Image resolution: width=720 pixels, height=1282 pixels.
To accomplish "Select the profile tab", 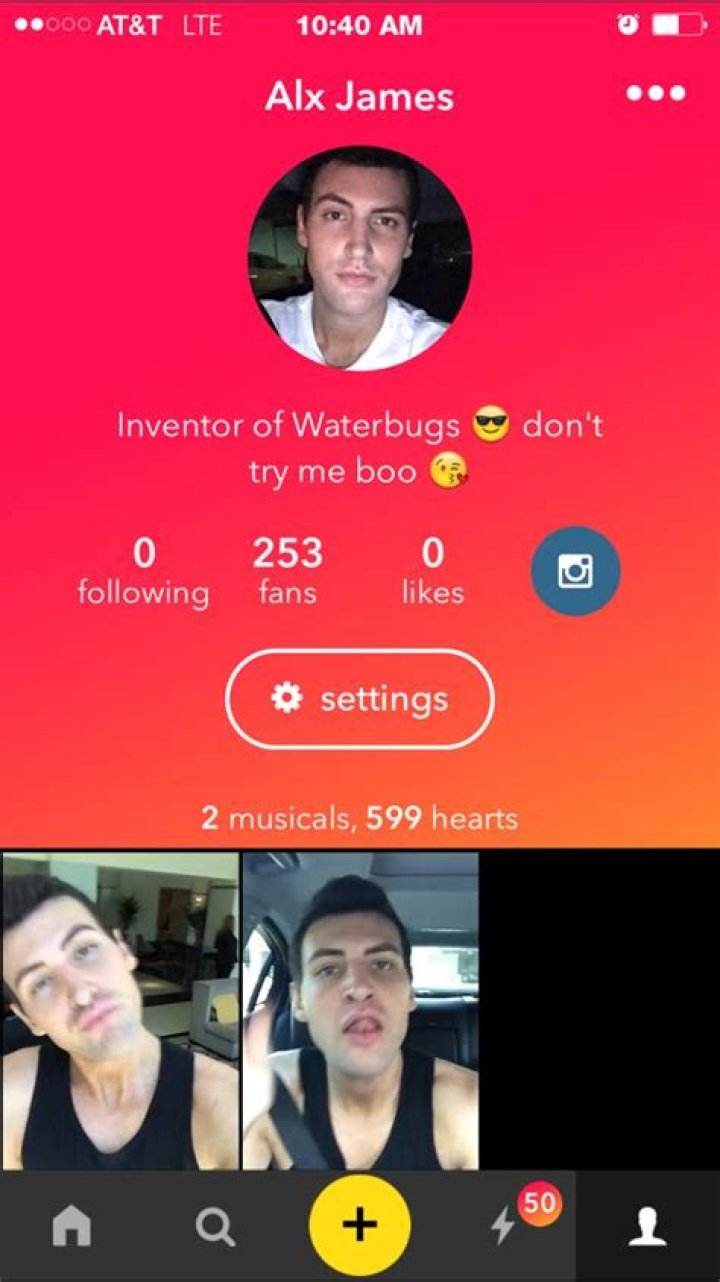I will pos(647,1226).
